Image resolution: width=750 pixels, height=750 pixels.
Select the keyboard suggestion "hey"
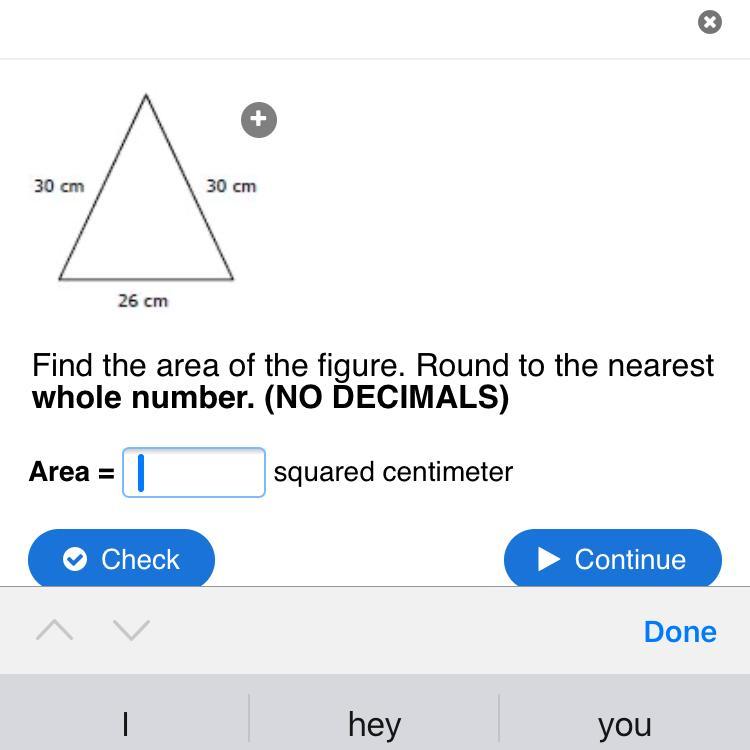[374, 724]
